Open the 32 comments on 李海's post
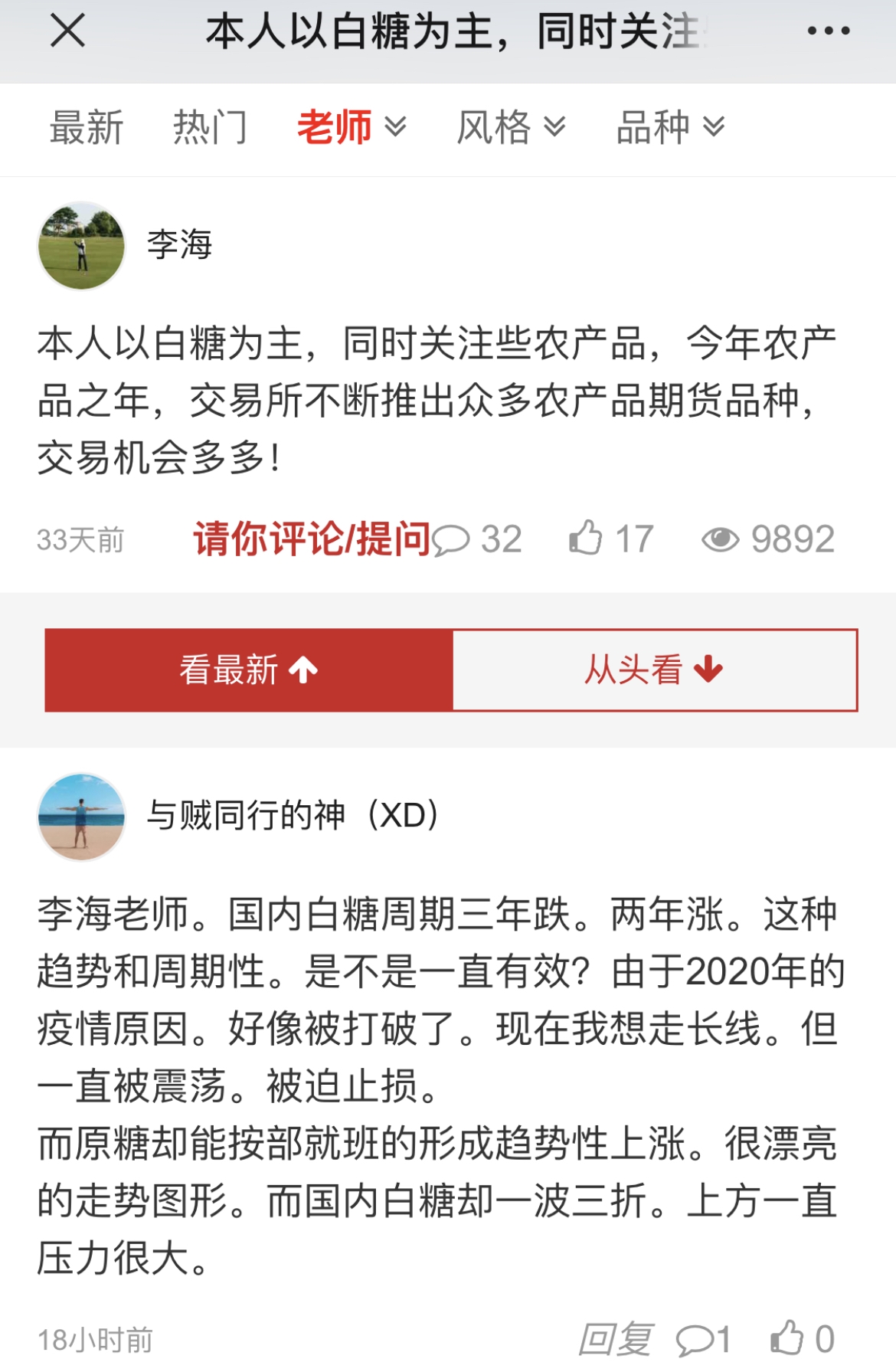 [x=479, y=539]
